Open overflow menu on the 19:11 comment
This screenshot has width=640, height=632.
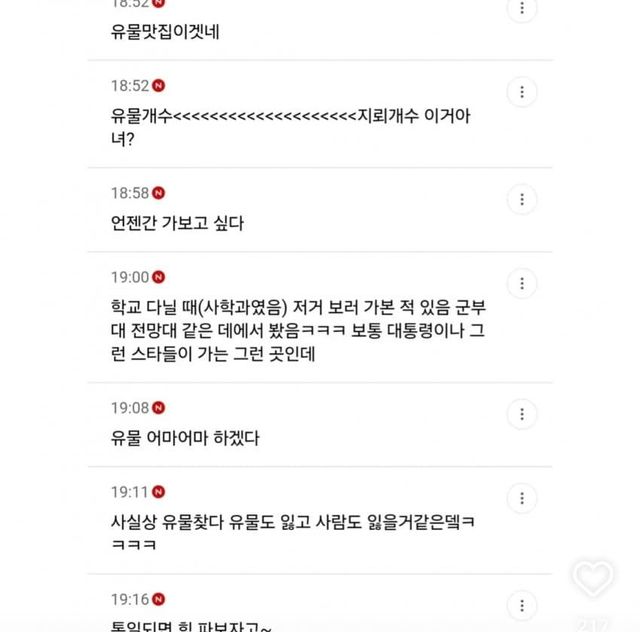(x=521, y=498)
